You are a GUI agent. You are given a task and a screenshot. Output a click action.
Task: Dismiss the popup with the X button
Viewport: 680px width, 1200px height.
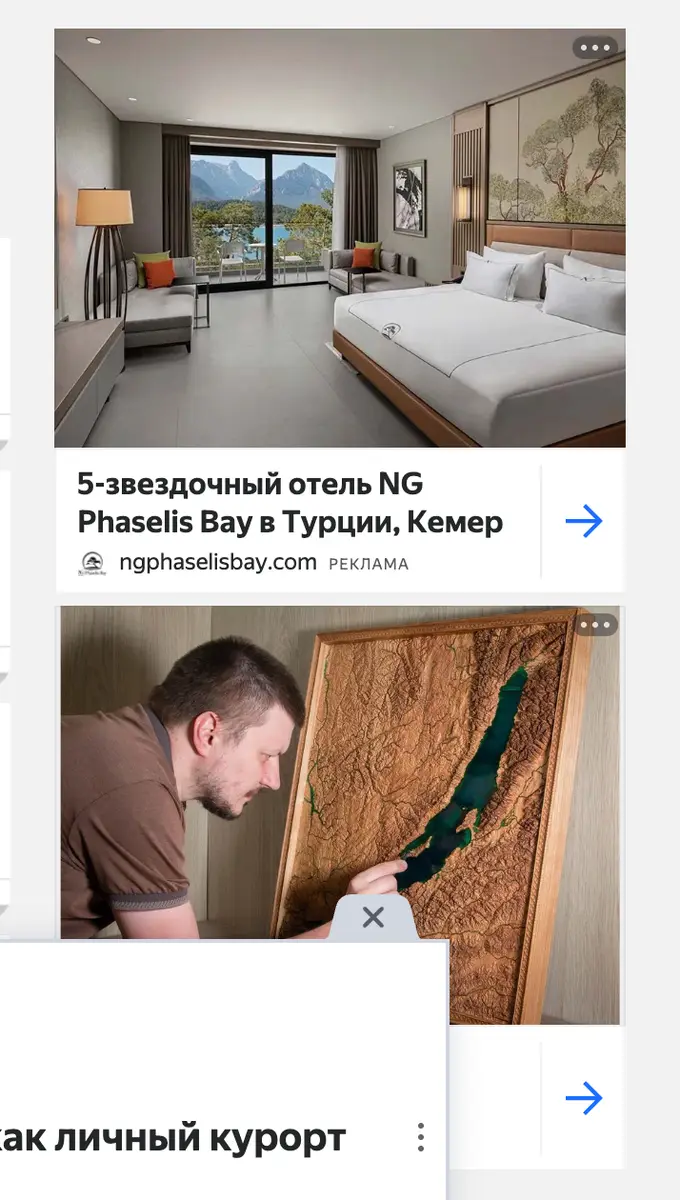click(x=373, y=917)
